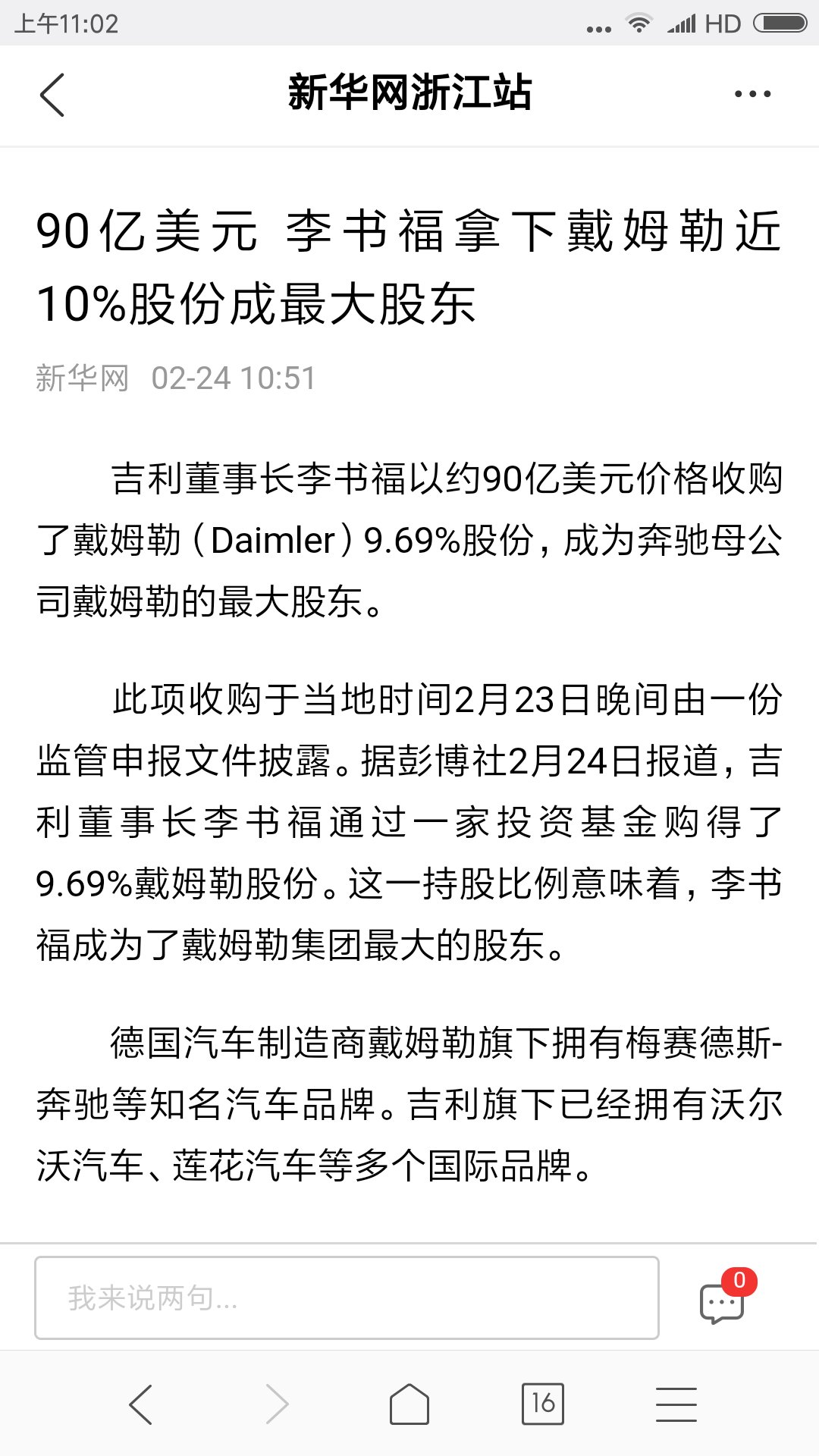Open the tab switcher showing 16 tabs

[543, 1404]
